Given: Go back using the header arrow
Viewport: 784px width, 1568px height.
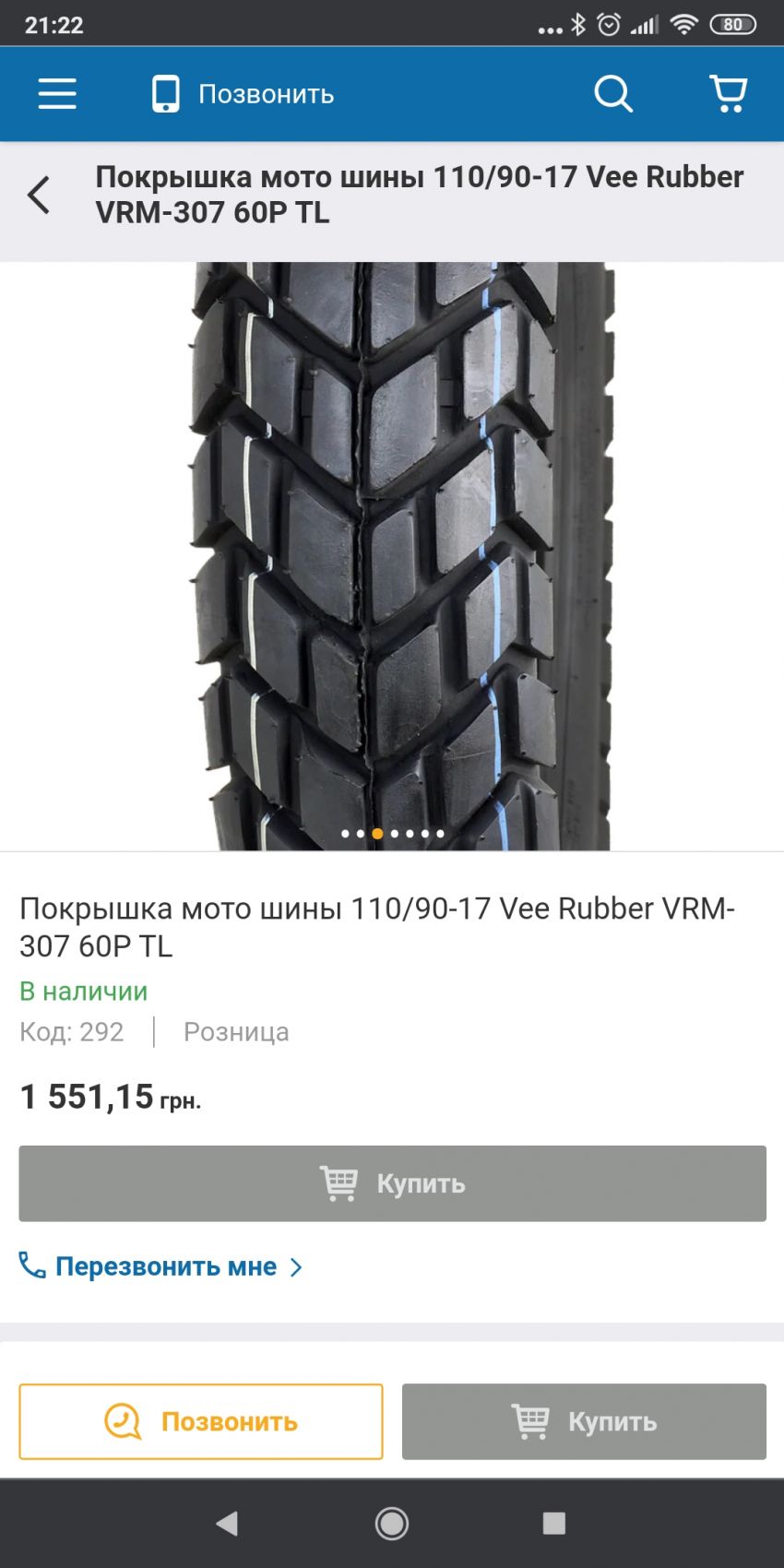Looking at the screenshot, I should pyautogui.click(x=39, y=195).
